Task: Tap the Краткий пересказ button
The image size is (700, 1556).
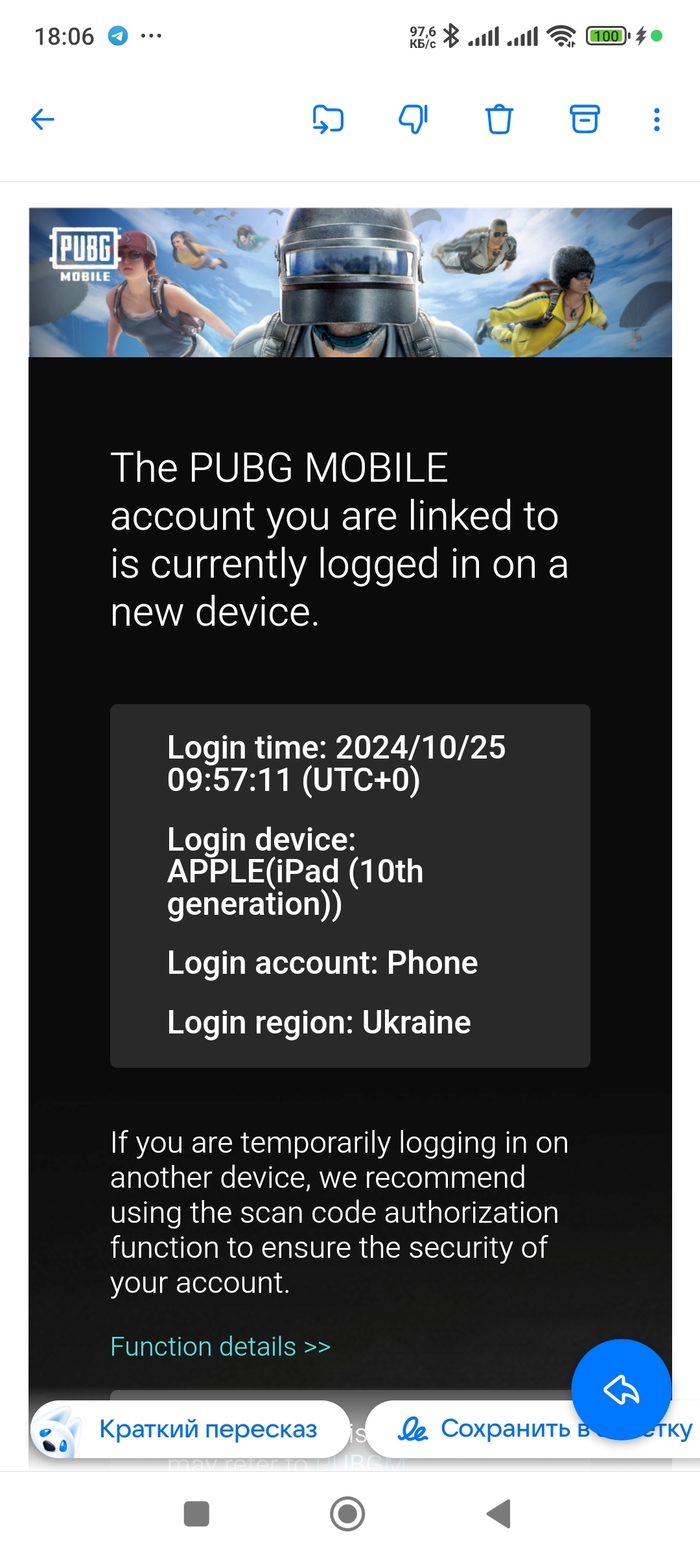Action: pos(190,1429)
